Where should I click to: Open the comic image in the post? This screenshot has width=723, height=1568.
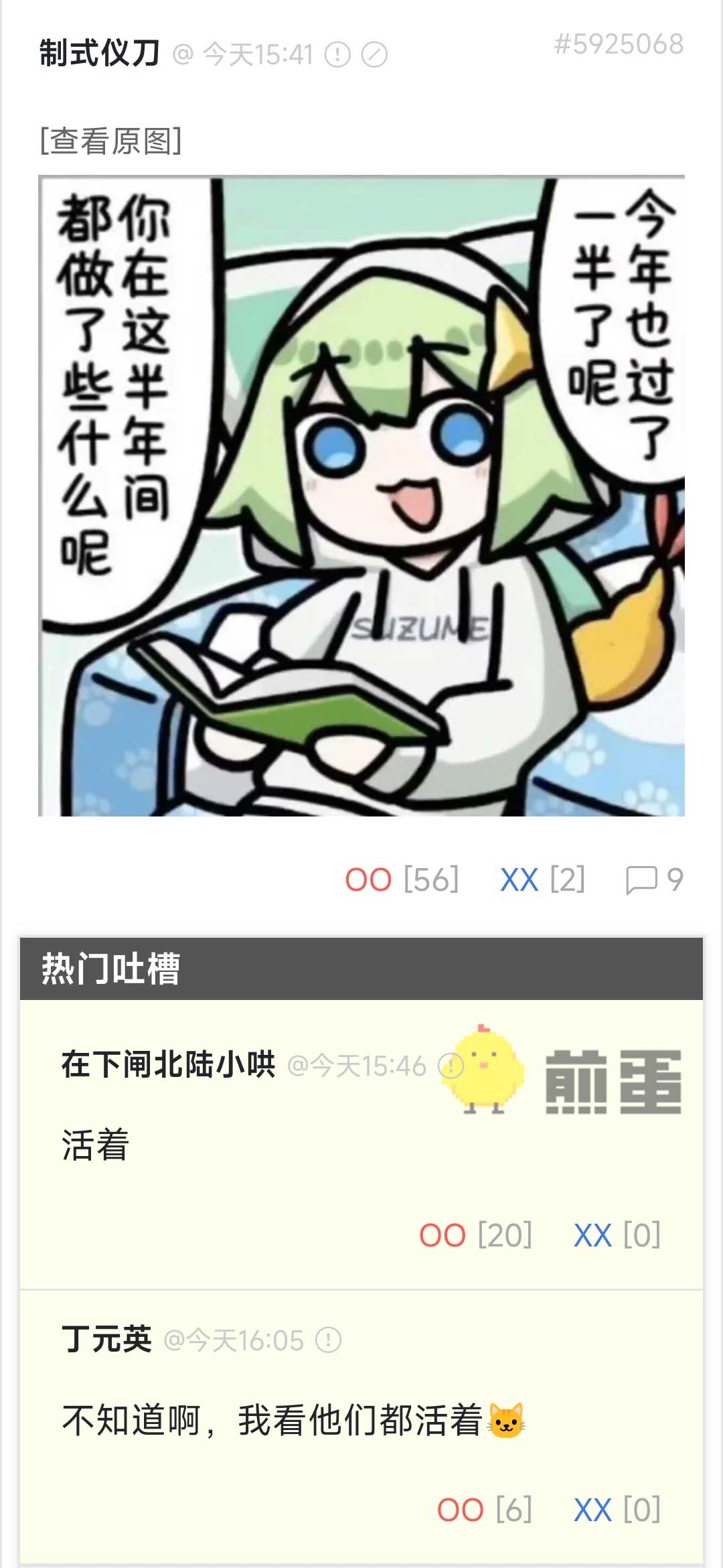point(361,496)
